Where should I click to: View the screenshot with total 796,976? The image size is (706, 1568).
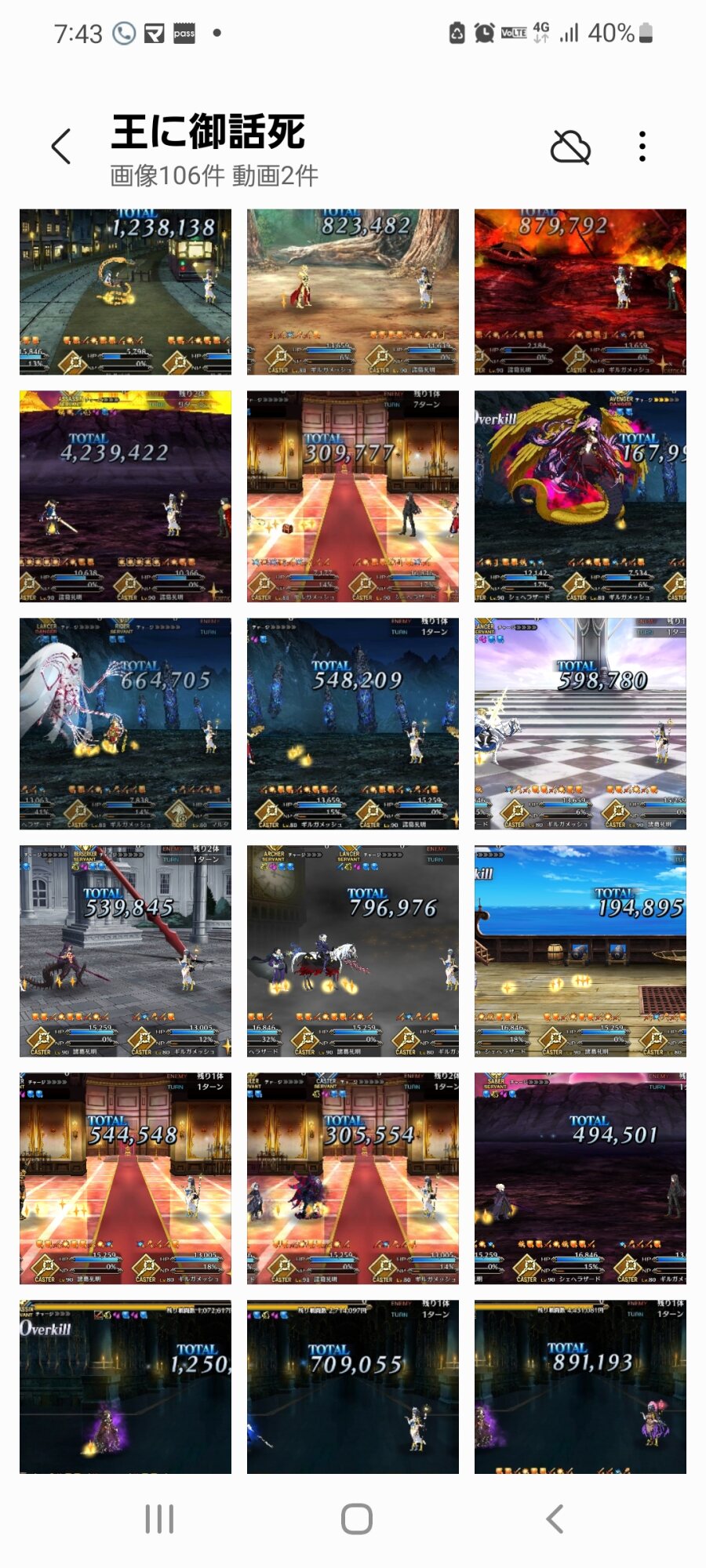pos(353,951)
